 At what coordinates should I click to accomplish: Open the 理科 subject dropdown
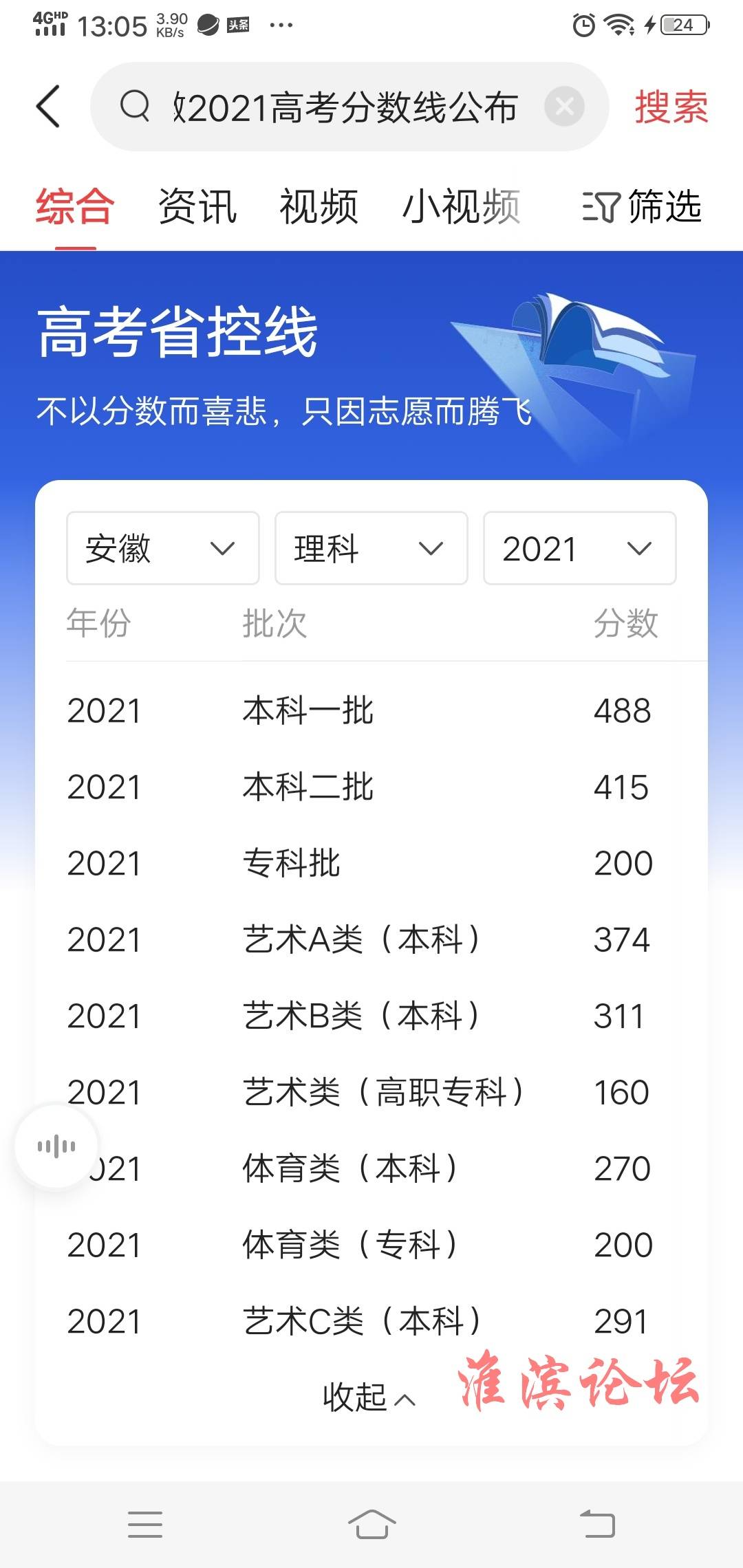click(x=371, y=548)
